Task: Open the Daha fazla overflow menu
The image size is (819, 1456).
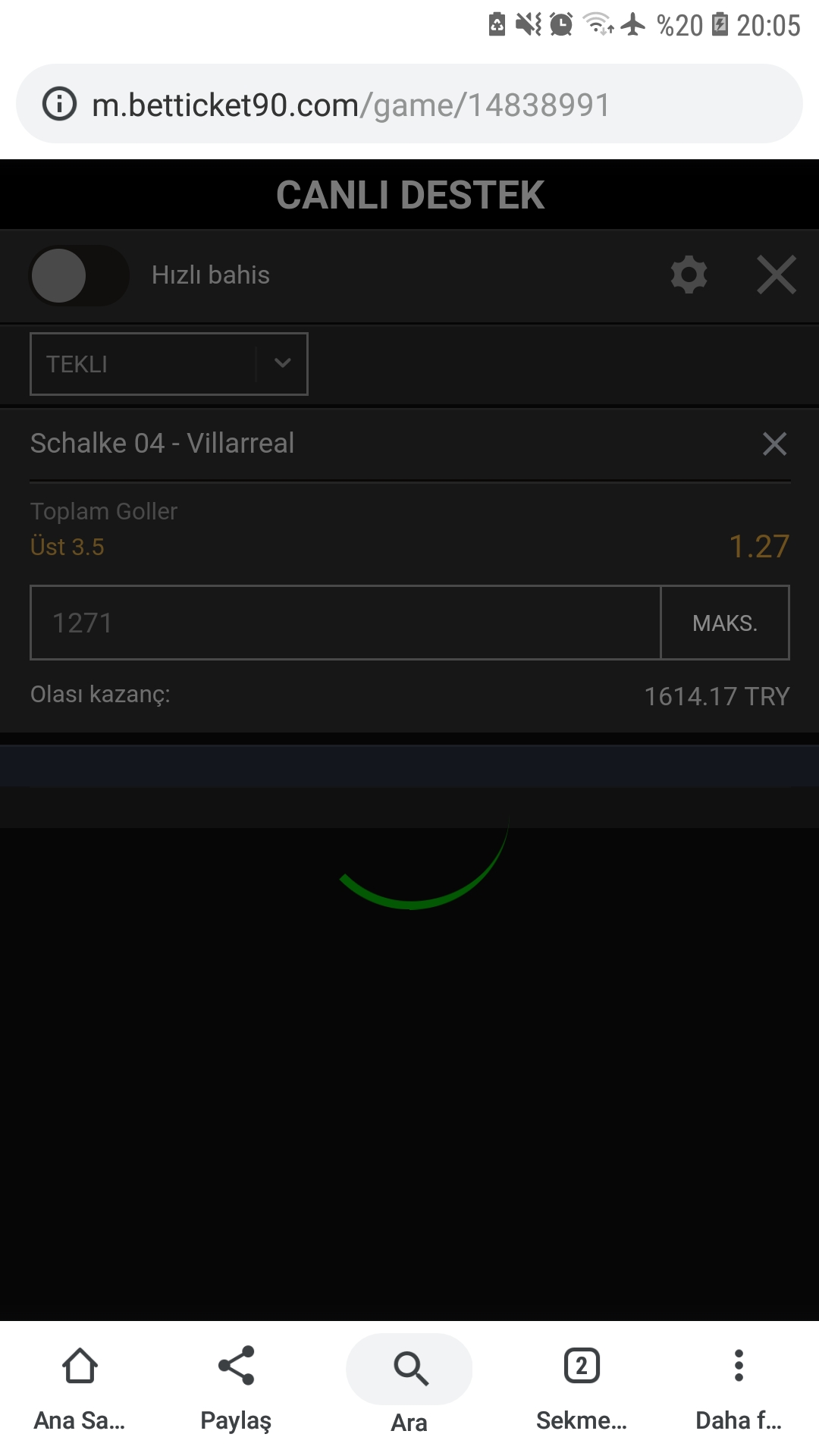Action: pyautogui.click(x=739, y=1388)
